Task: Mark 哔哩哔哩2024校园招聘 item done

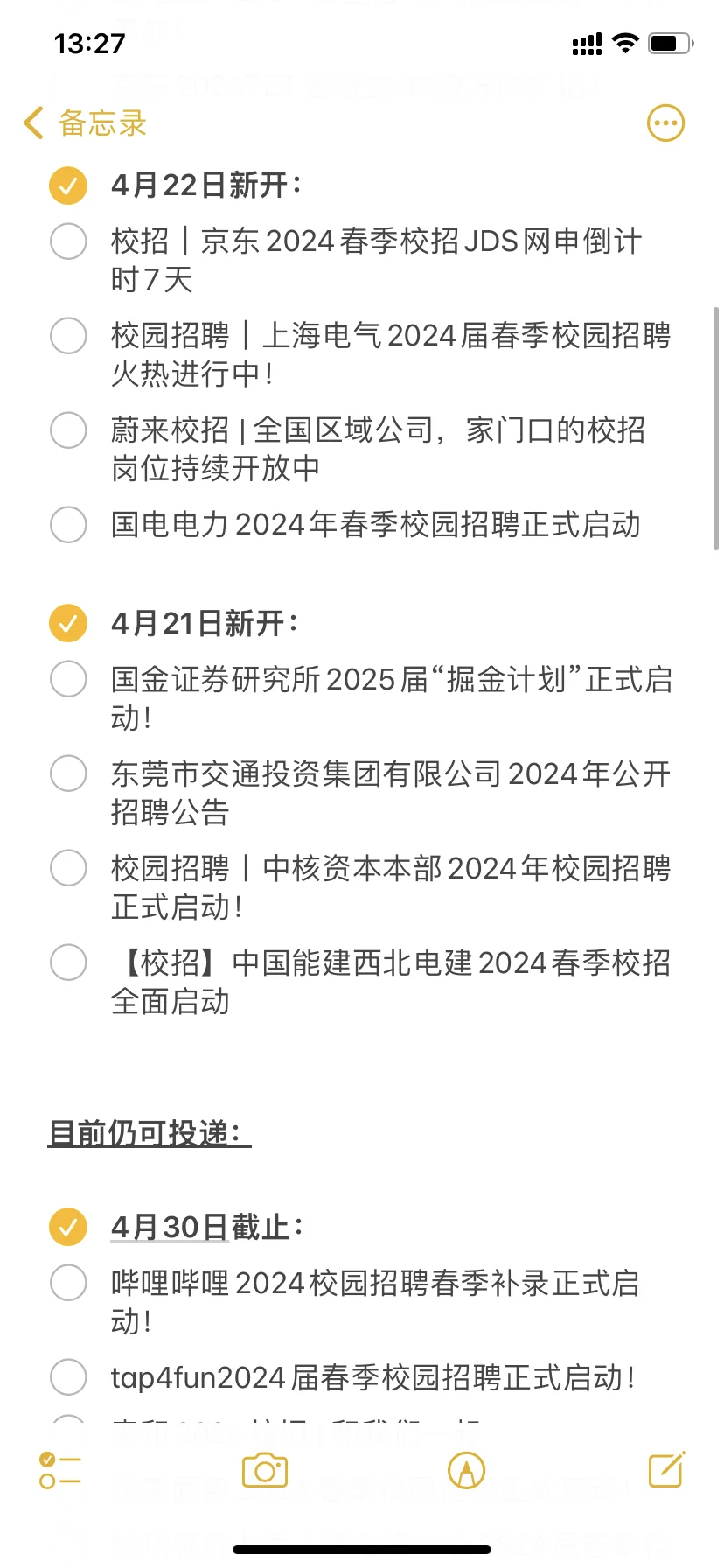Action: coord(68,1283)
